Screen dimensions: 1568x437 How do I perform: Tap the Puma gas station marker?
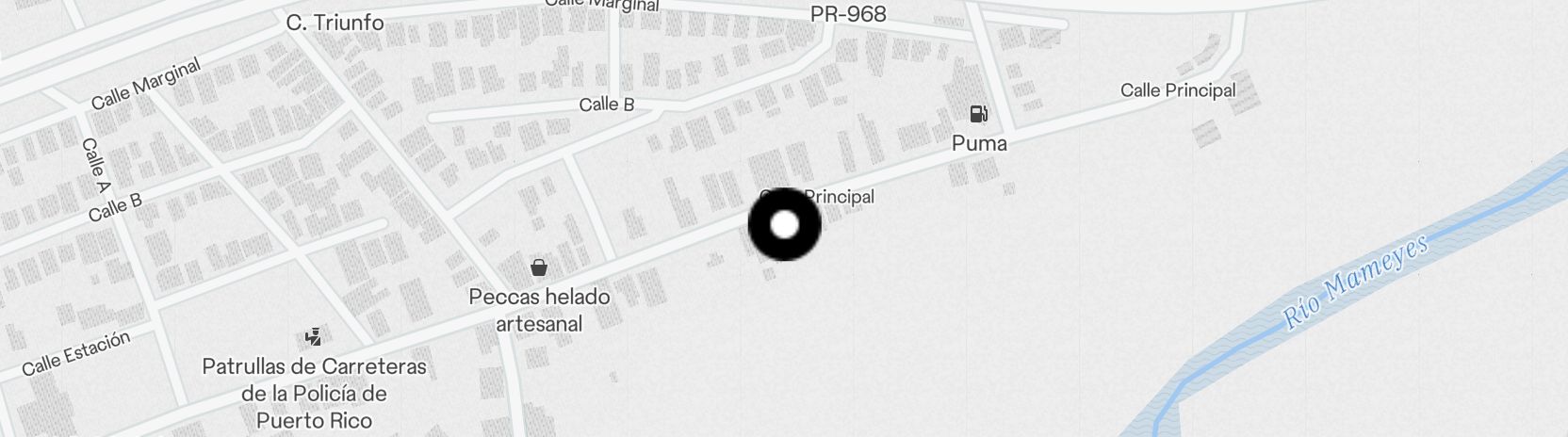pyautogui.click(x=979, y=115)
